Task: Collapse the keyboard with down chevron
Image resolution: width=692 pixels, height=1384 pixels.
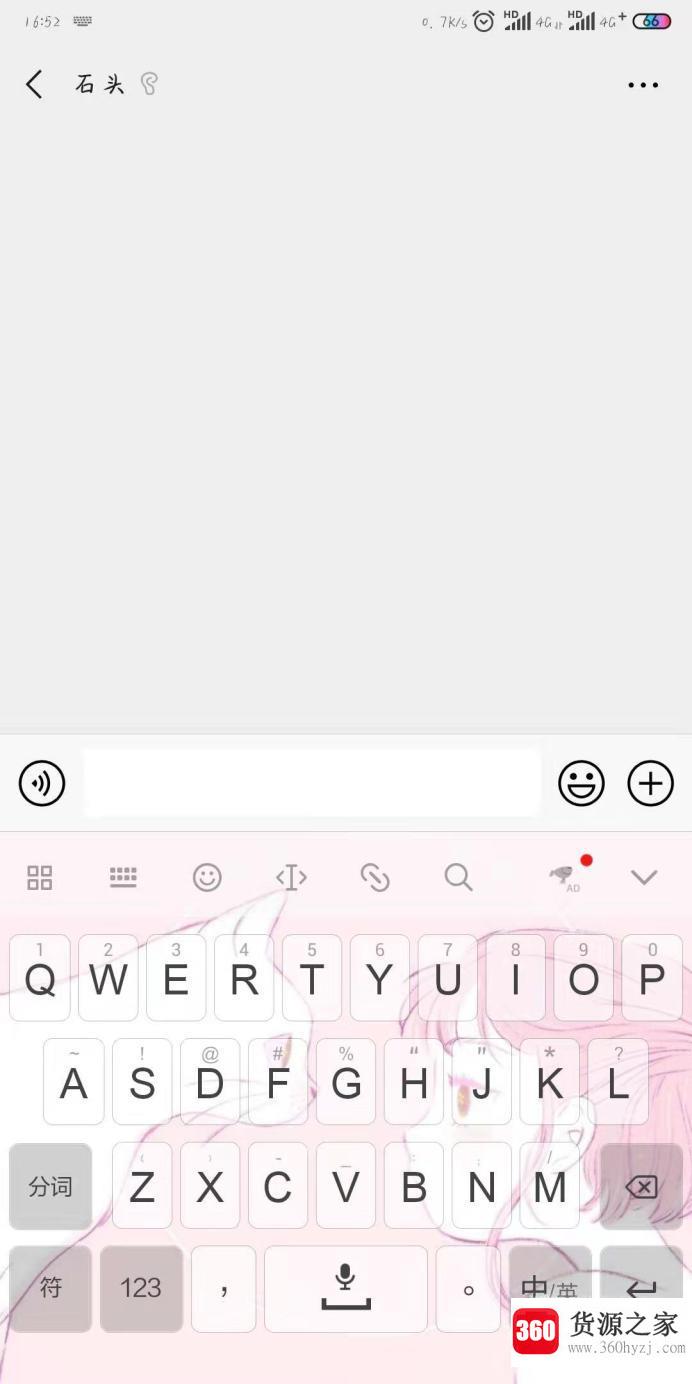Action: coord(644,878)
